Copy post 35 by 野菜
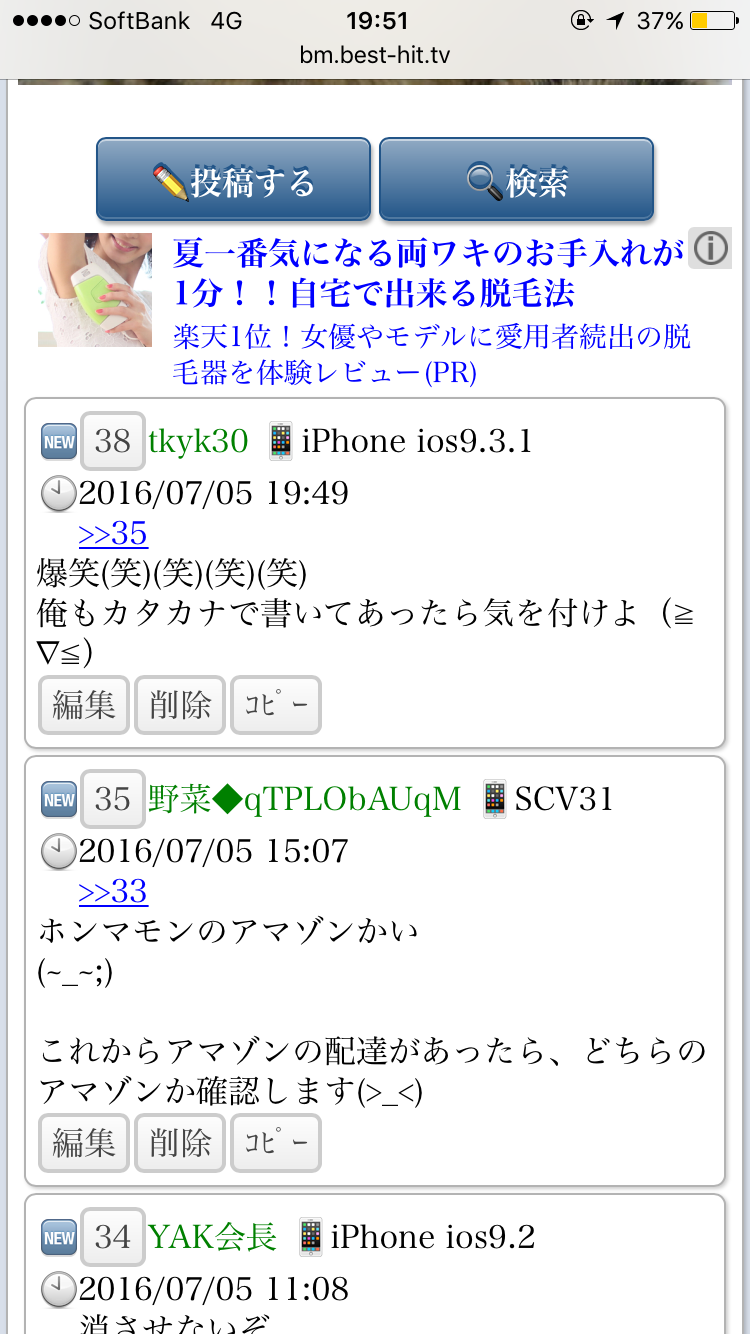Screen dimensions: 750x1334 click(276, 1142)
